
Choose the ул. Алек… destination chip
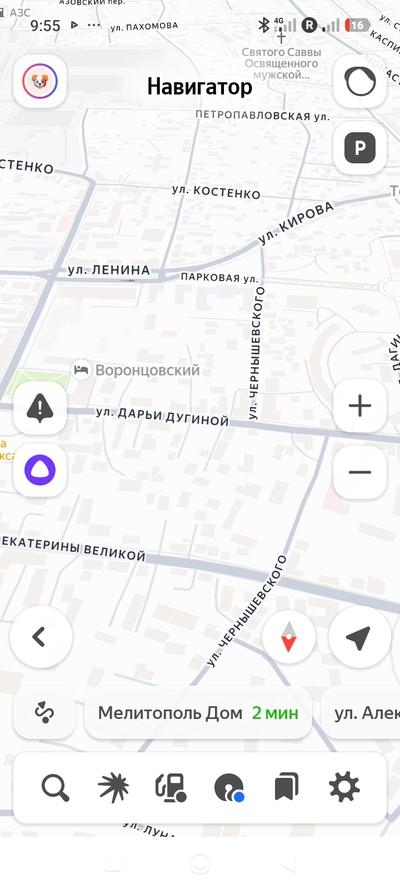(x=361, y=713)
